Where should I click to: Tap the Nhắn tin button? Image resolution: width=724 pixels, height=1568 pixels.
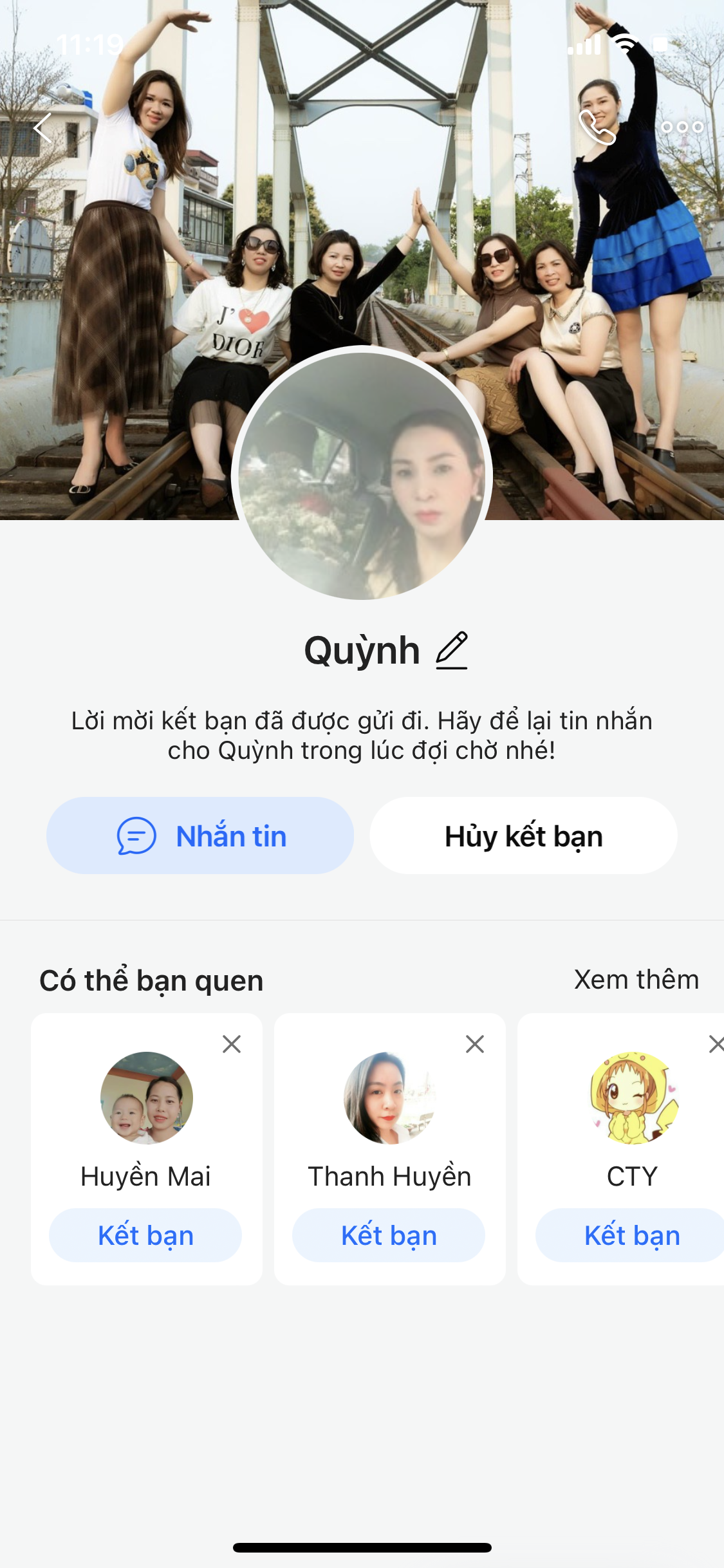200,835
